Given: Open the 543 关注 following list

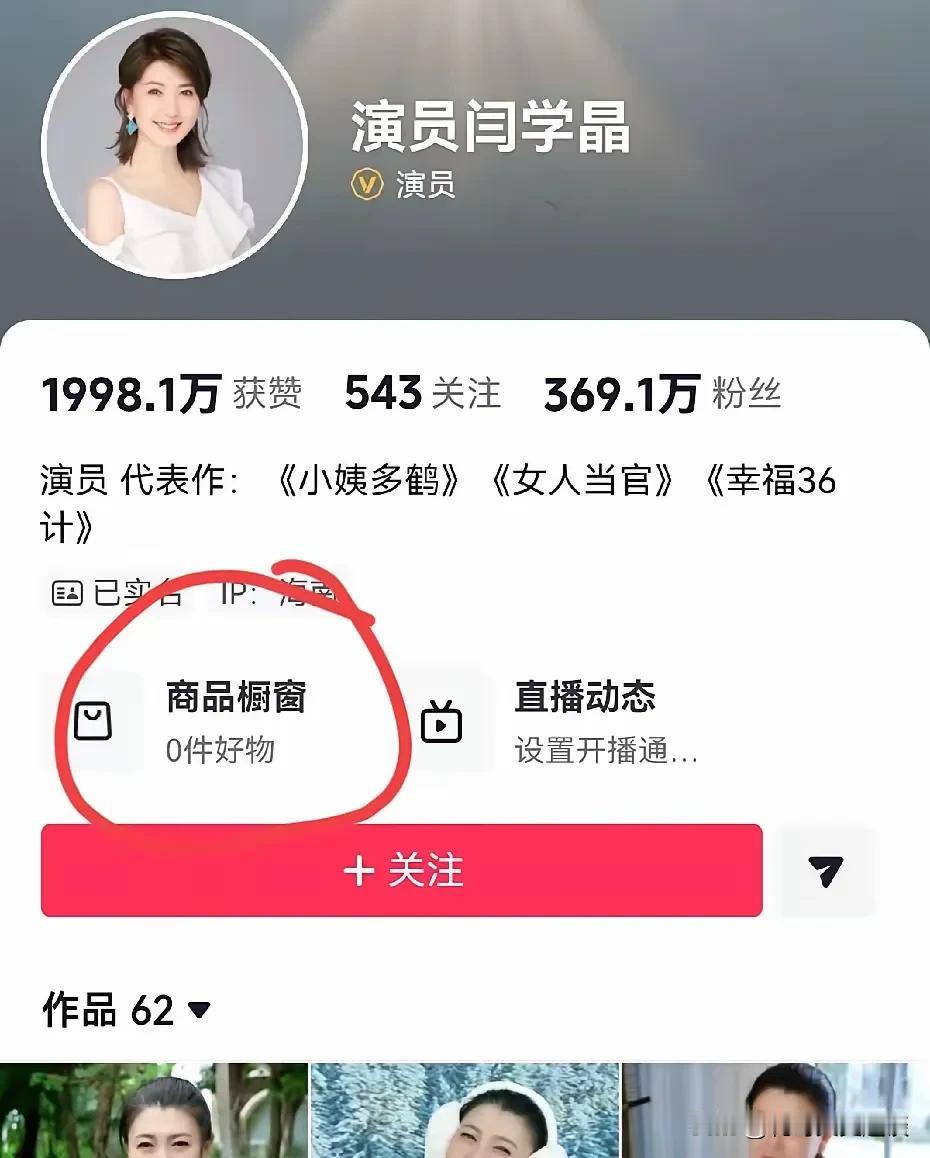Looking at the screenshot, I should (x=422, y=392).
